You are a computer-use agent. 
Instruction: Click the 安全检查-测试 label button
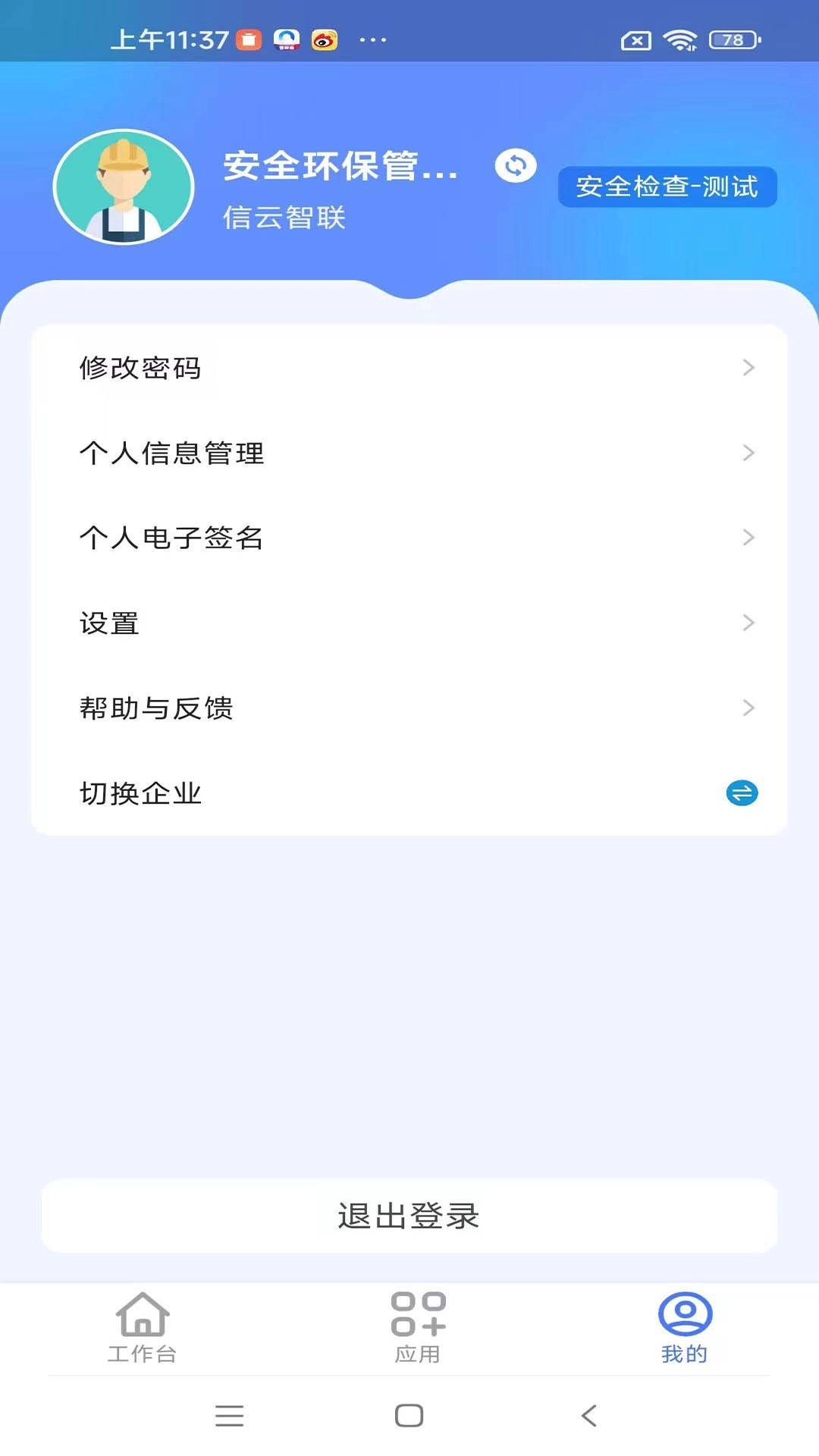pyautogui.click(x=667, y=187)
